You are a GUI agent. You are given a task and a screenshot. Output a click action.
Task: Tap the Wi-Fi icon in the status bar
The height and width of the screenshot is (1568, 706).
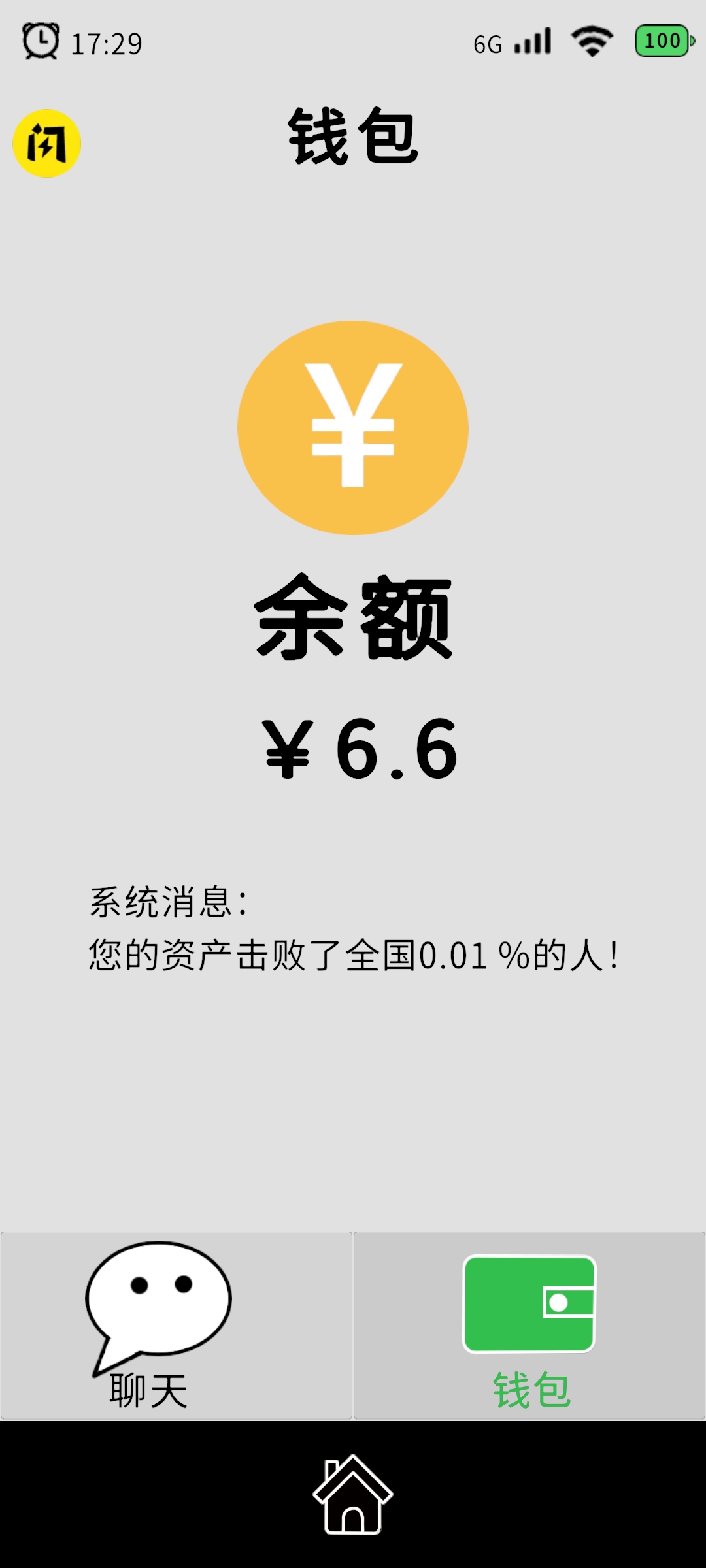(592, 41)
